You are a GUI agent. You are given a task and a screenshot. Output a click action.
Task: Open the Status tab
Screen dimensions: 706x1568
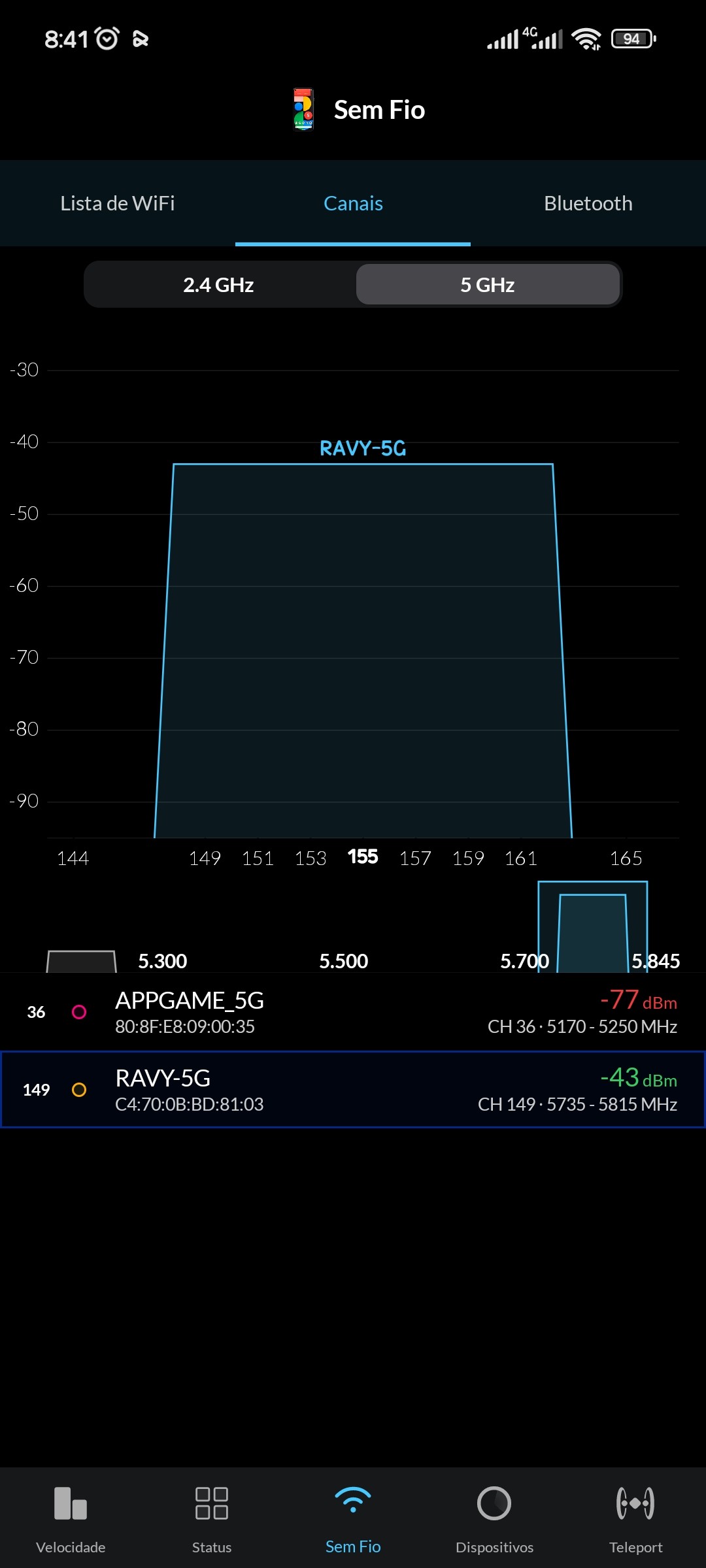tap(212, 1517)
